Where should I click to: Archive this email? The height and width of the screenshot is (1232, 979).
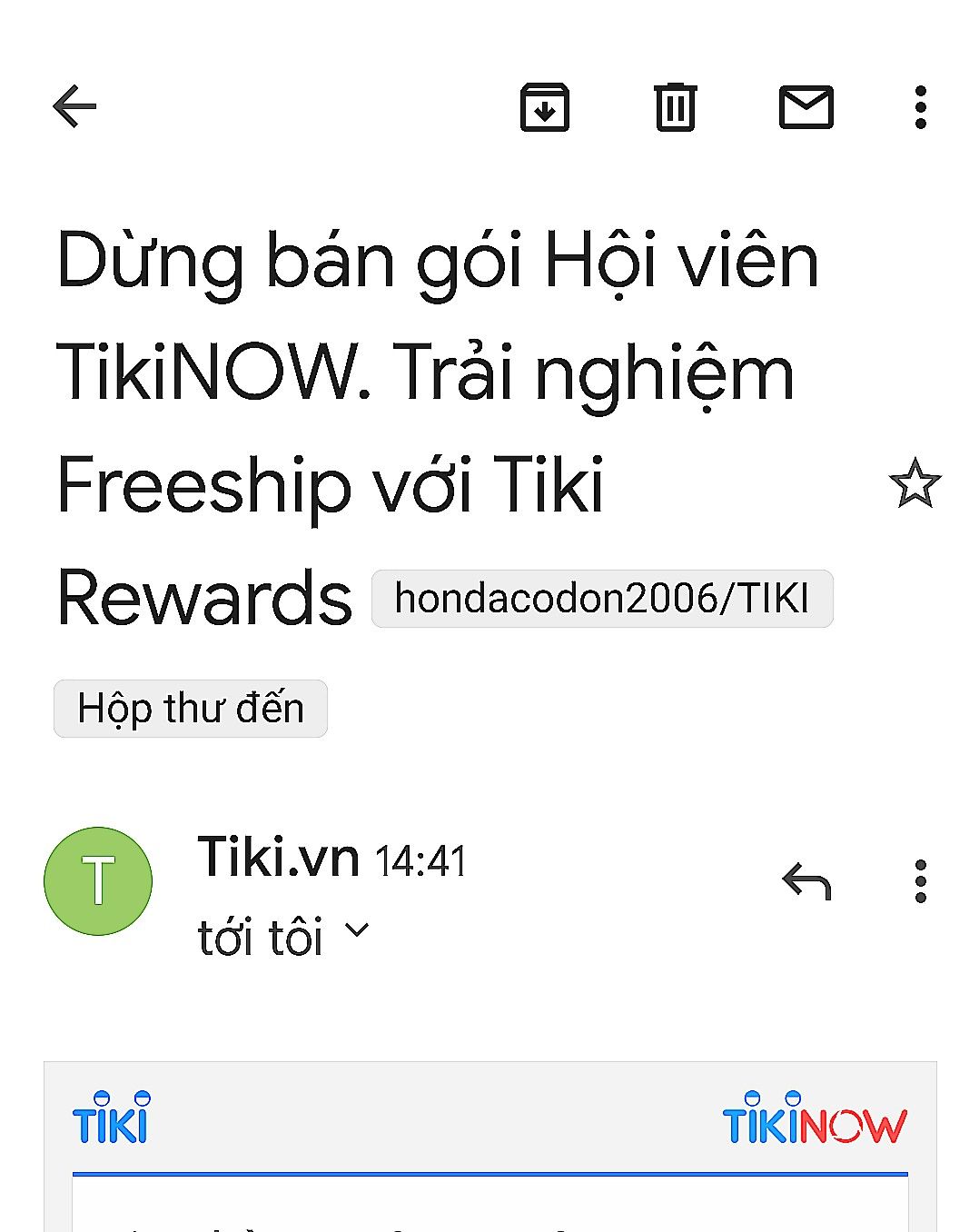tap(545, 106)
